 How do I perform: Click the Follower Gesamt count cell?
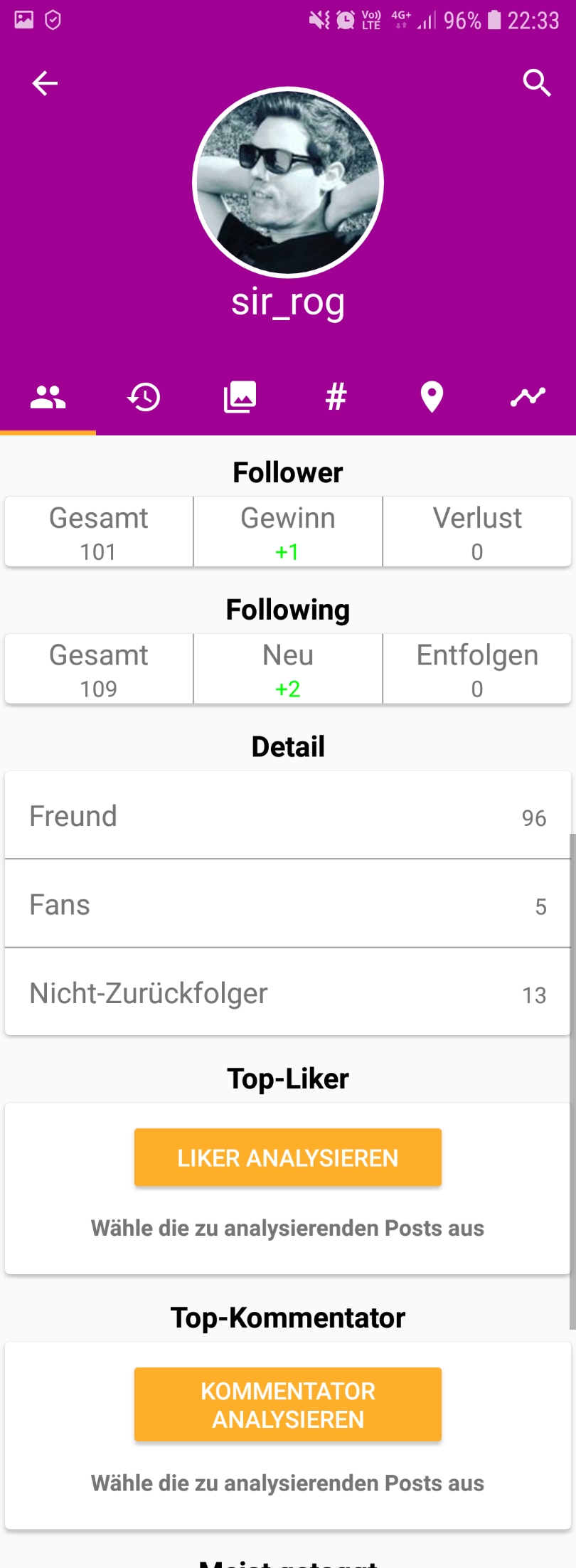(98, 531)
